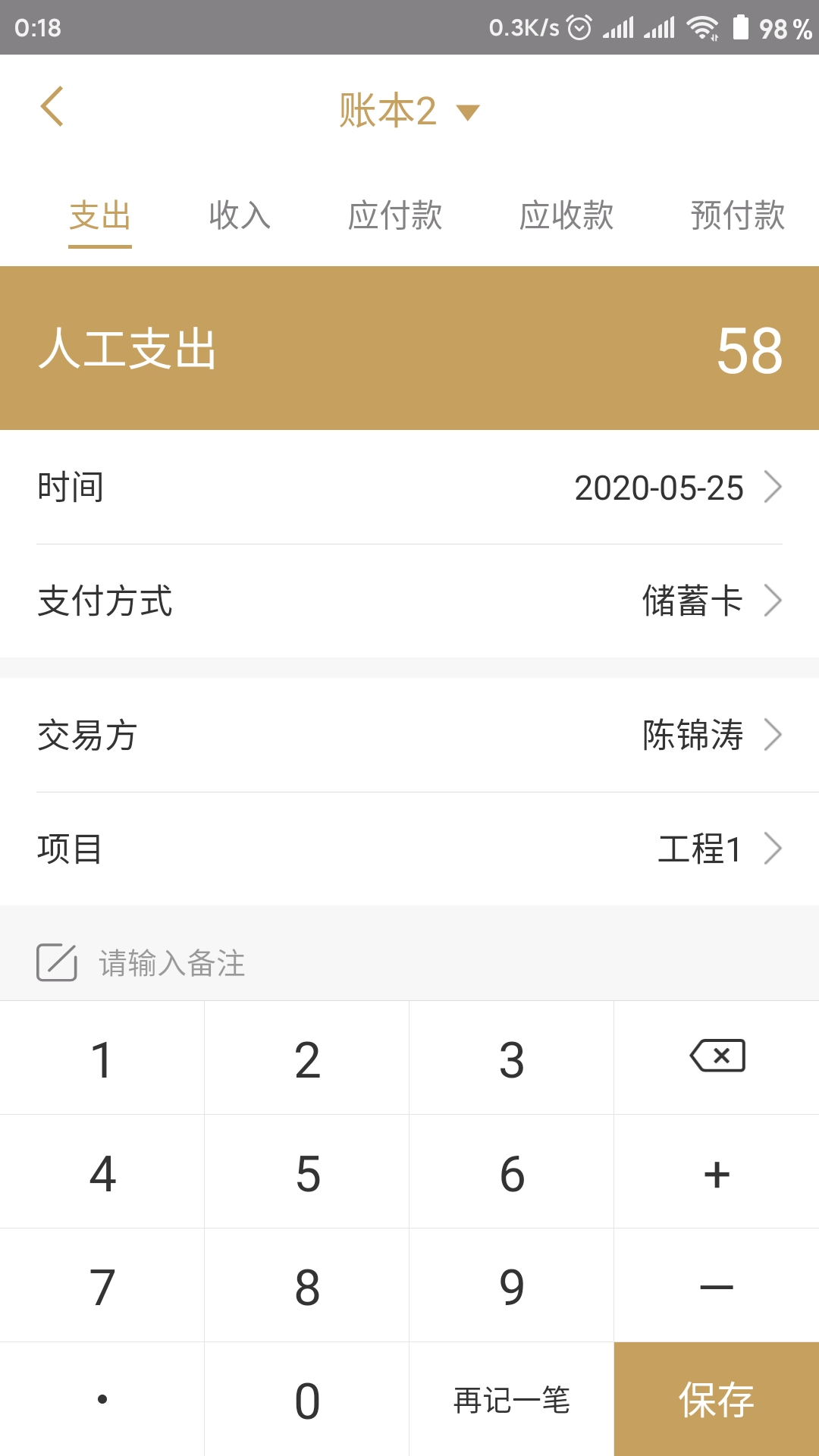Viewport: 819px width, 1456px height.
Task: Change the 人工支出 expense category
Action: click(x=129, y=349)
